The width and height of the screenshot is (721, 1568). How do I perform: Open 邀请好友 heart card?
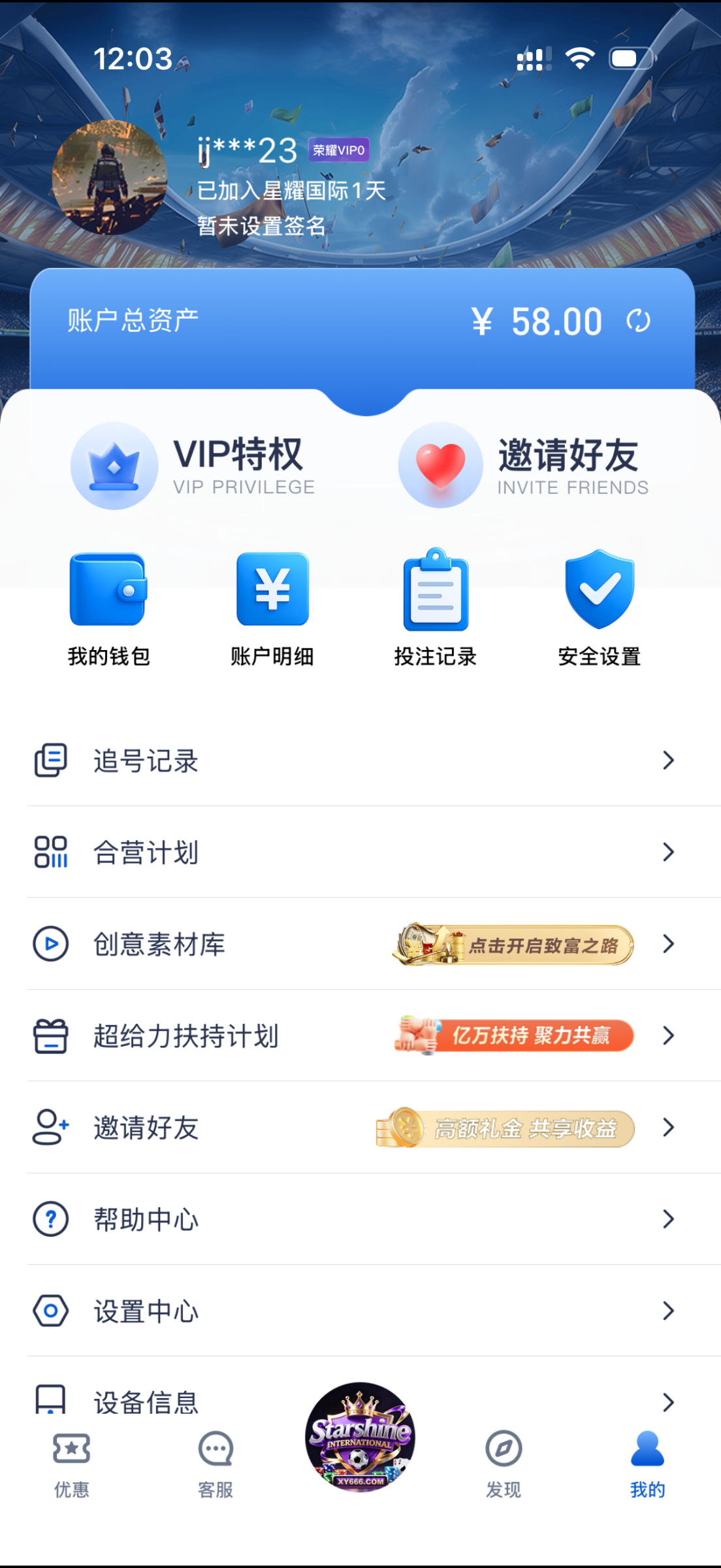(524, 466)
